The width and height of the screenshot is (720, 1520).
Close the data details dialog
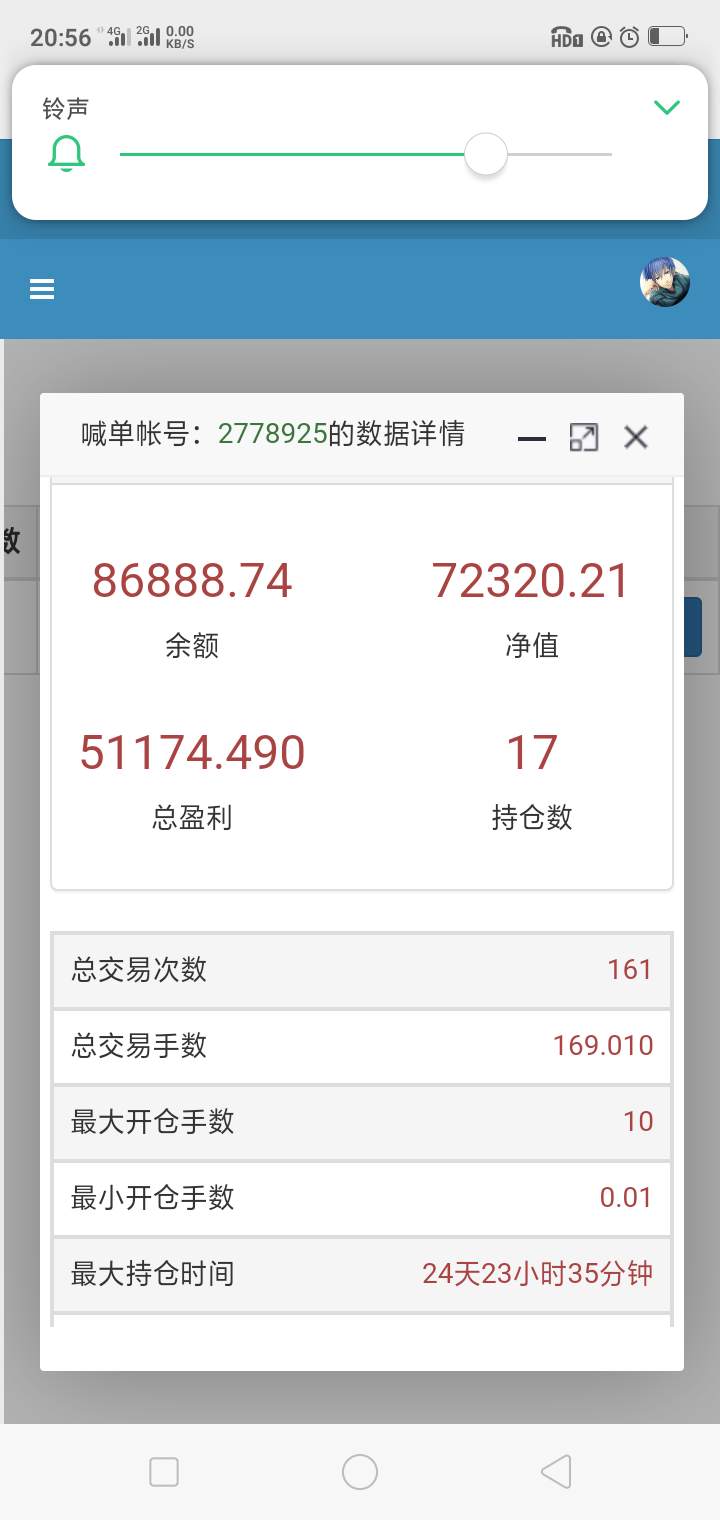click(x=636, y=437)
